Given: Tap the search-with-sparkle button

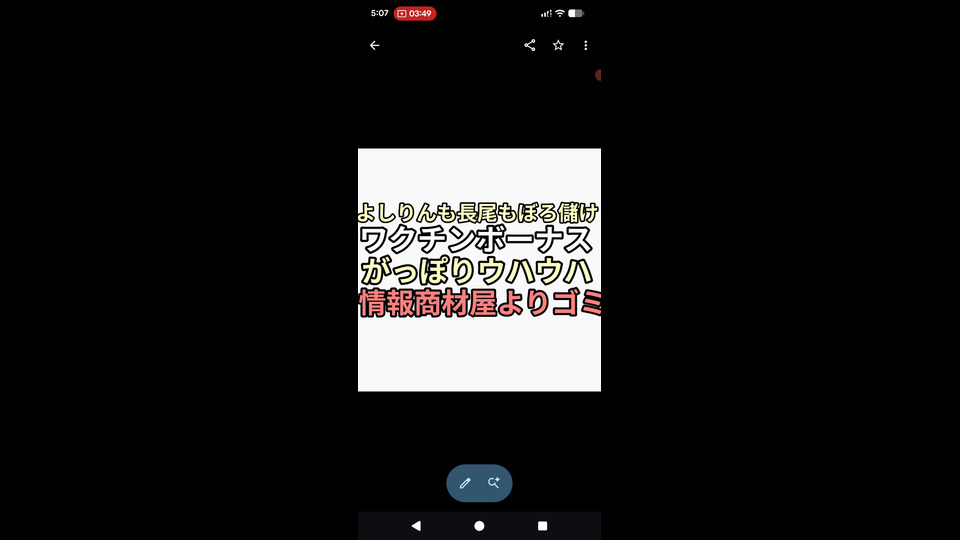Looking at the screenshot, I should tap(493, 483).
